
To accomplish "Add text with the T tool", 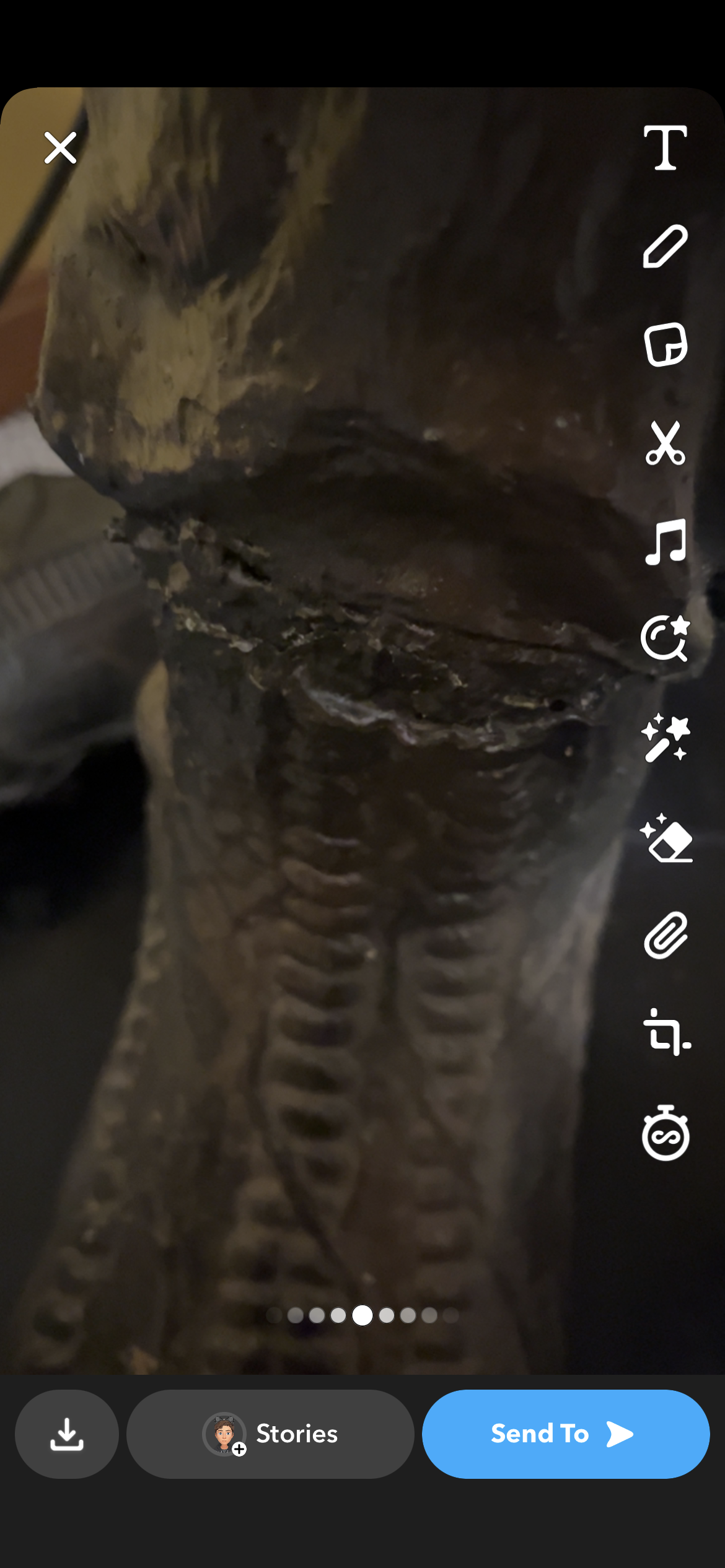I will click(666, 147).
